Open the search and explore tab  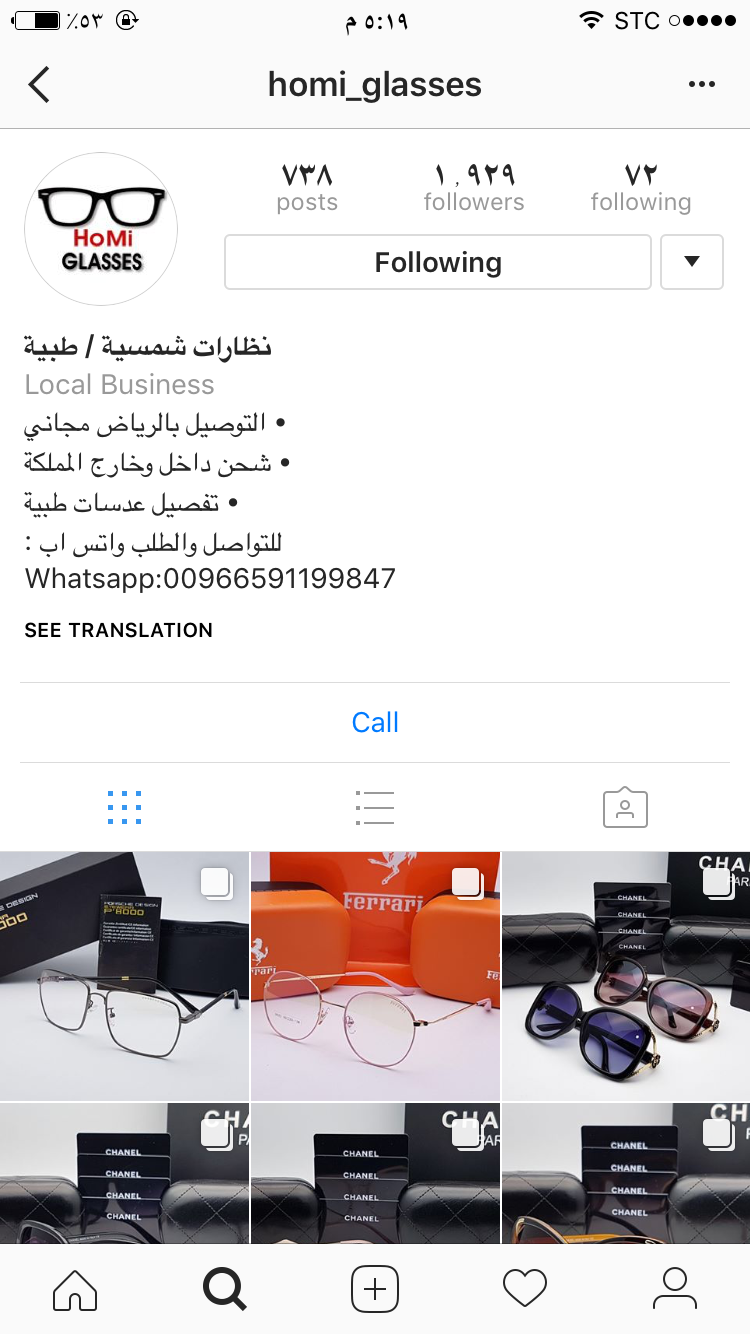225,1289
